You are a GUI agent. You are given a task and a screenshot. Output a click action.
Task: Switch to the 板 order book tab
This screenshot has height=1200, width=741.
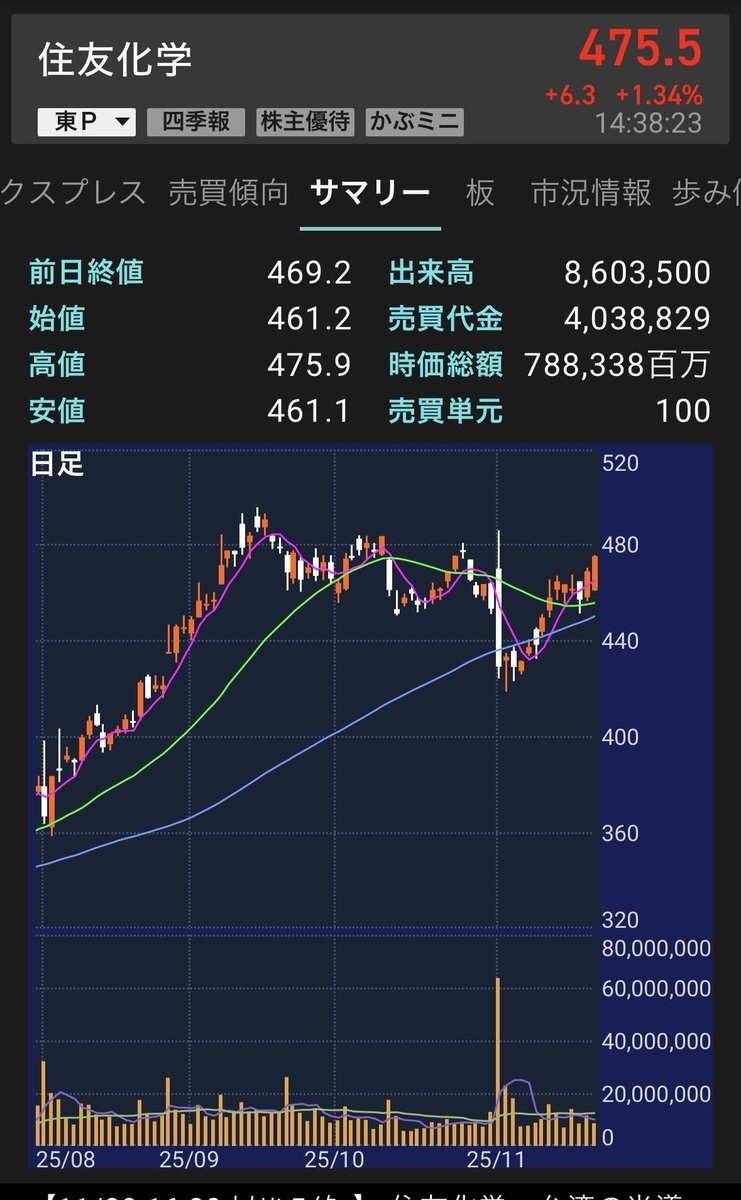[x=480, y=192]
